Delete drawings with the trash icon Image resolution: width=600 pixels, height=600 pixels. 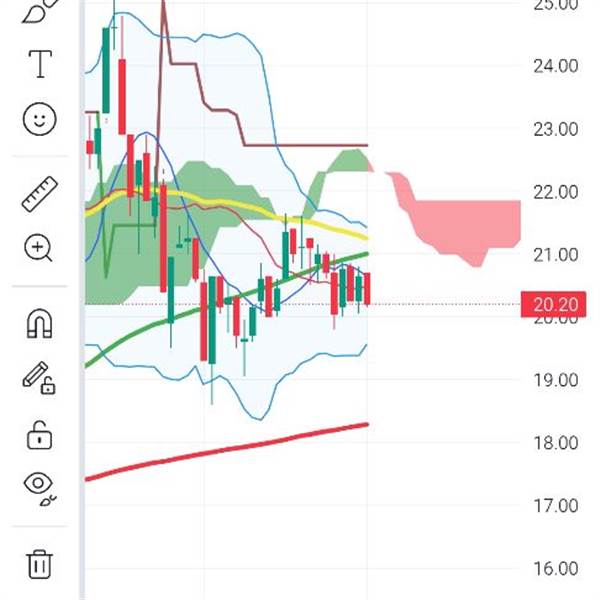click(39, 563)
